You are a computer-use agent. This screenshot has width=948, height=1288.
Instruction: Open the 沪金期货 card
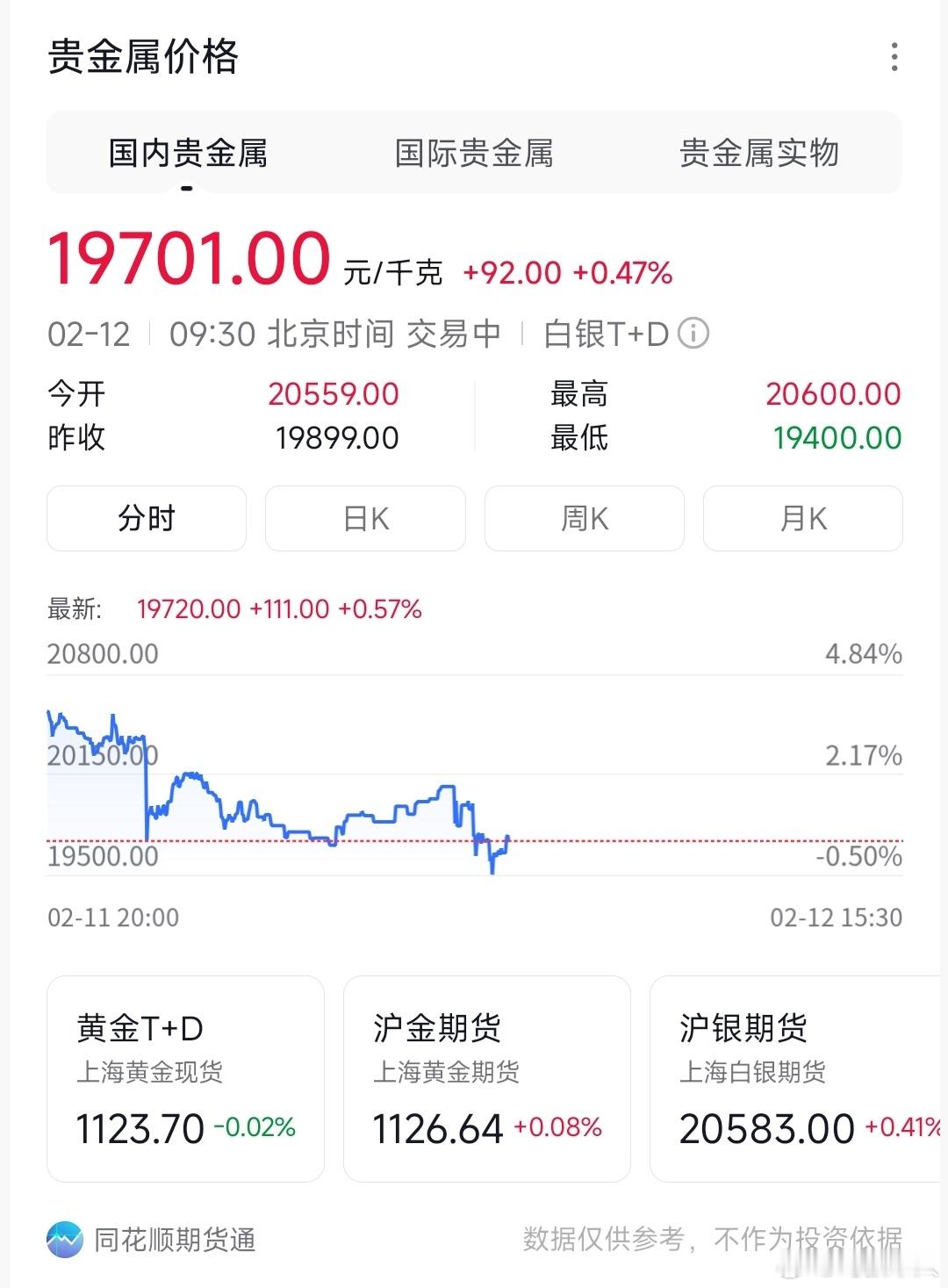(487, 1079)
